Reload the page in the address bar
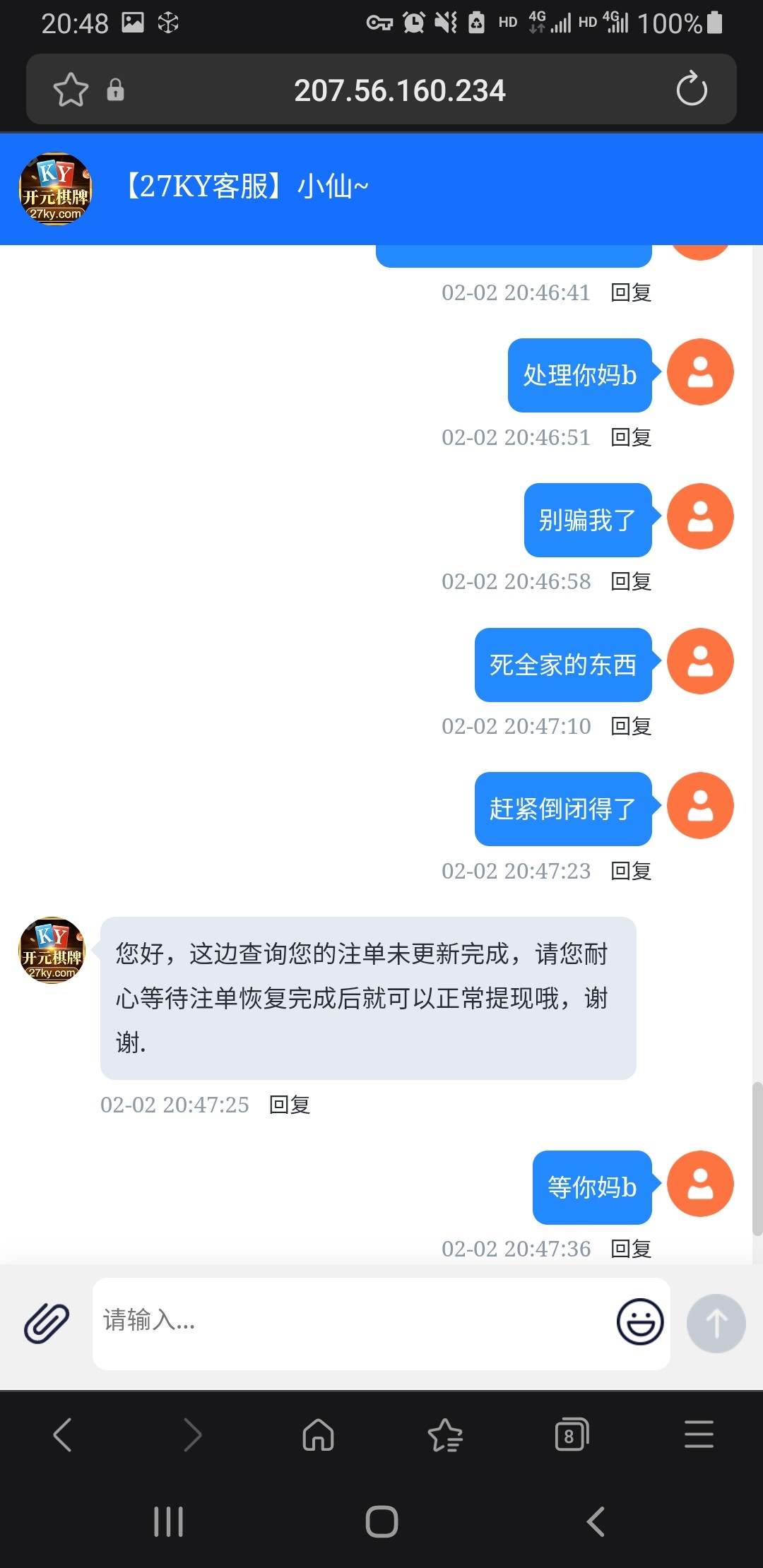The width and height of the screenshot is (763, 1568). click(691, 90)
